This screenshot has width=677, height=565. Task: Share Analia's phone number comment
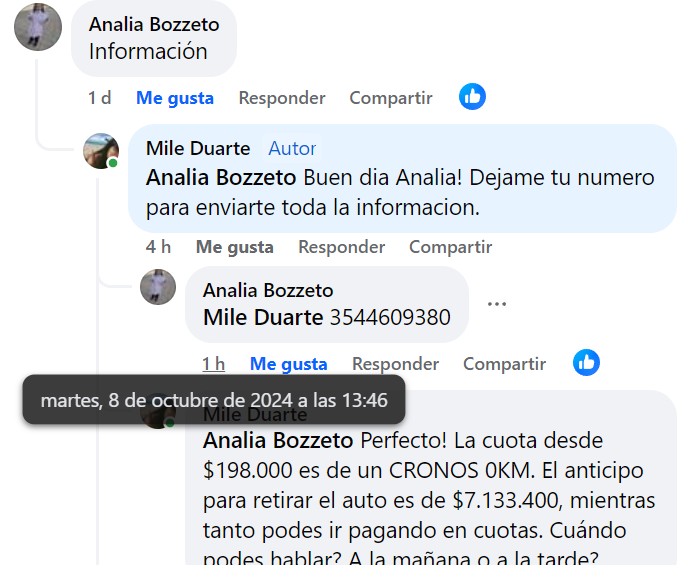pos(504,364)
